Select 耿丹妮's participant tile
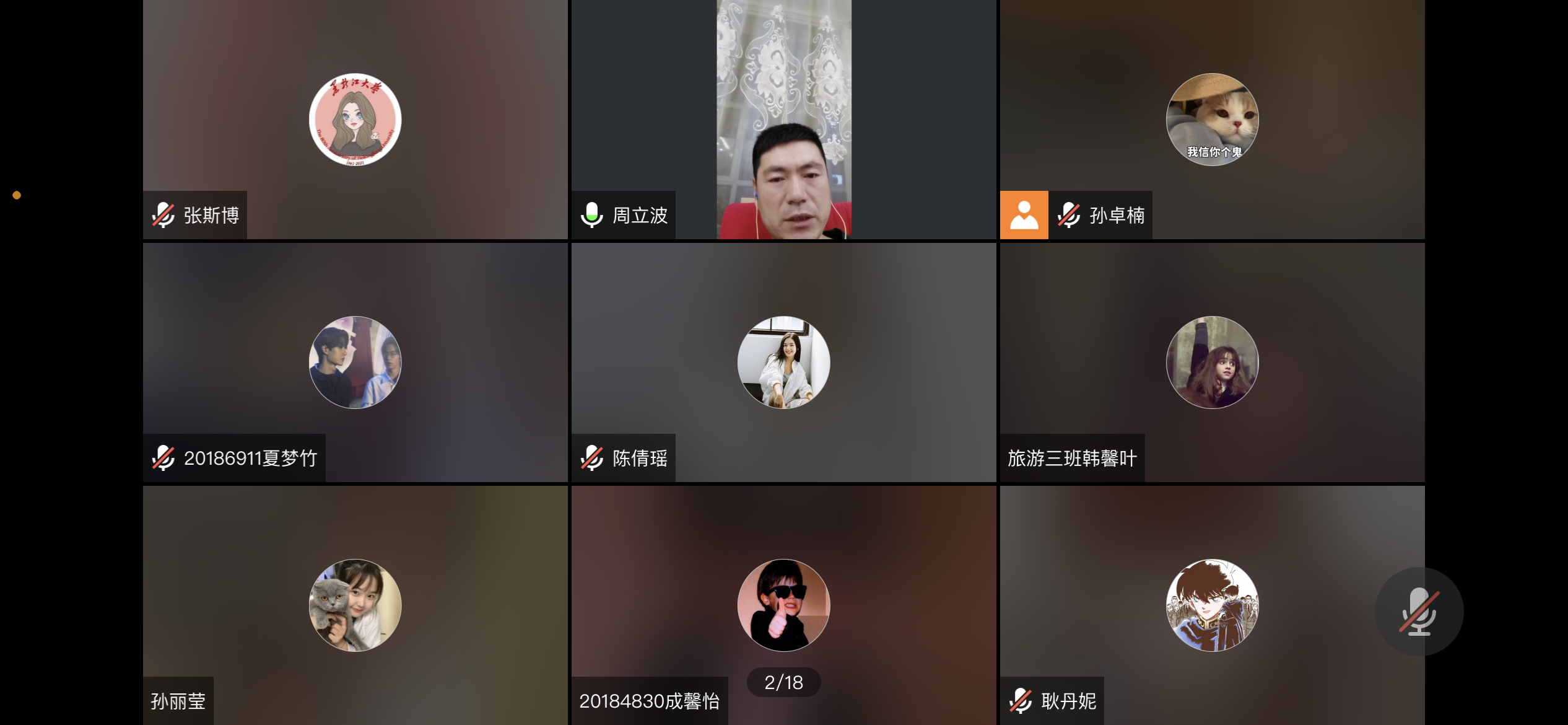The image size is (1568, 725). [x=1212, y=605]
